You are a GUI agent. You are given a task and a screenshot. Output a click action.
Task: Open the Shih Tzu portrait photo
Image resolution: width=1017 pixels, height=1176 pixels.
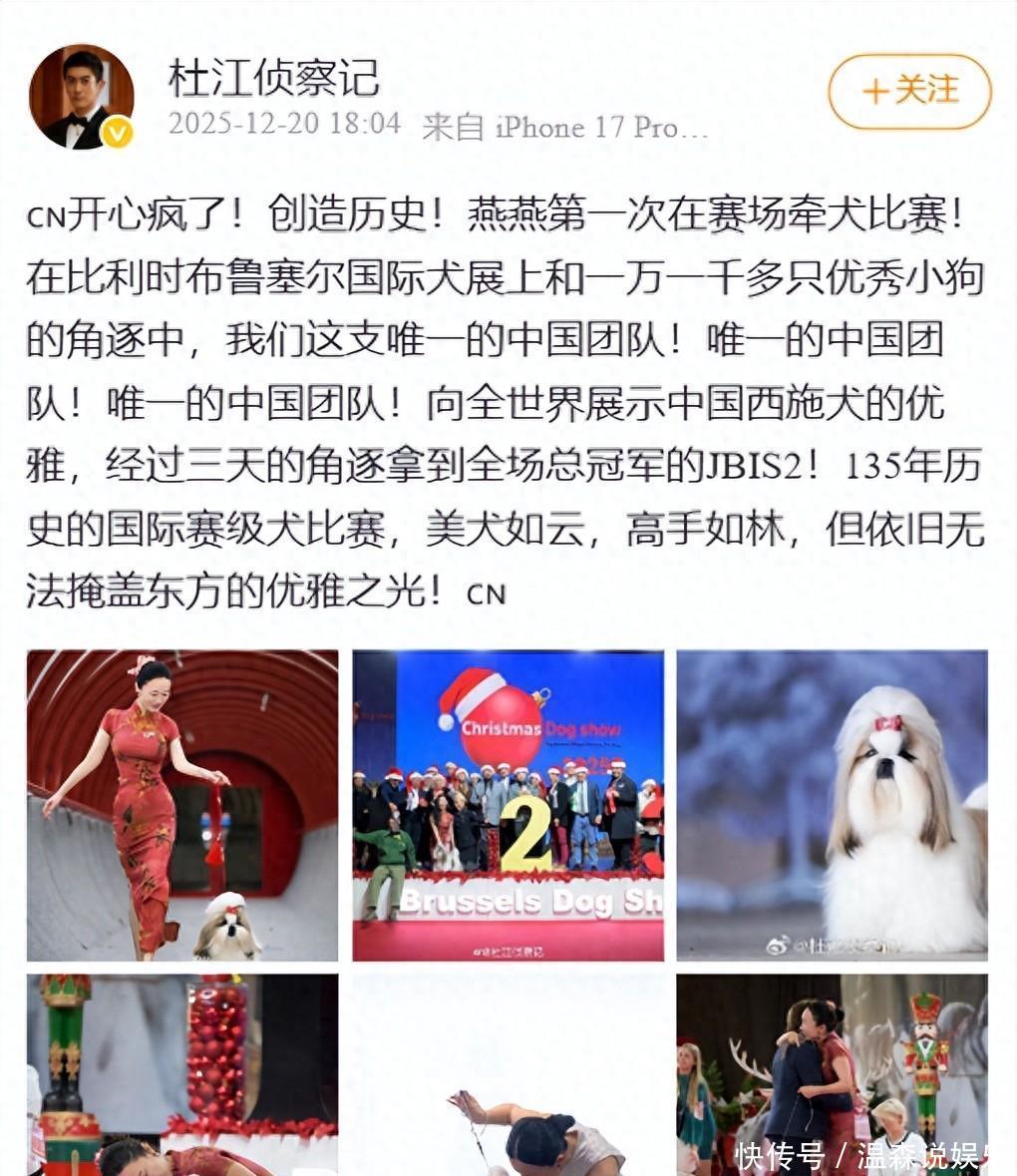click(832, 806)
